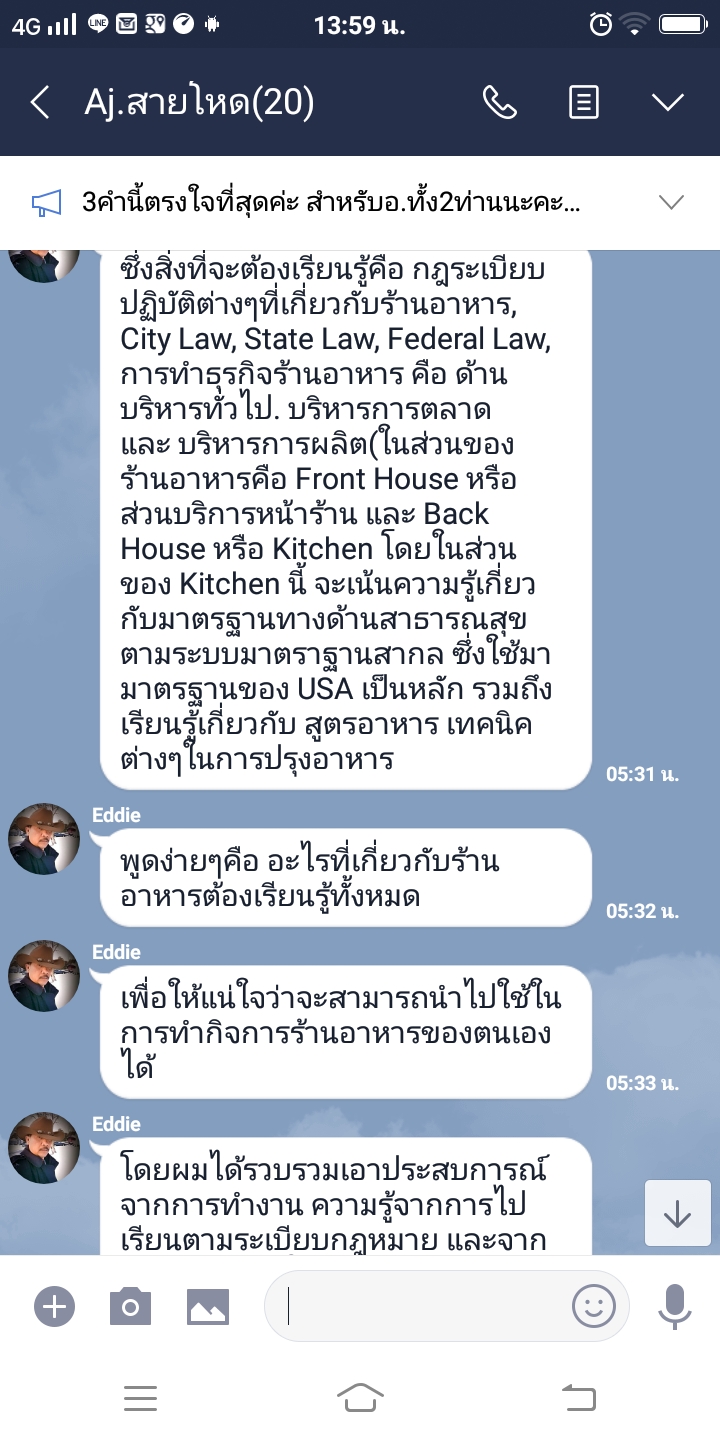The image size is (720, 1440).
Task: Expand the announcement chevron
Action: pyautogui.click(x=671, y=203)
